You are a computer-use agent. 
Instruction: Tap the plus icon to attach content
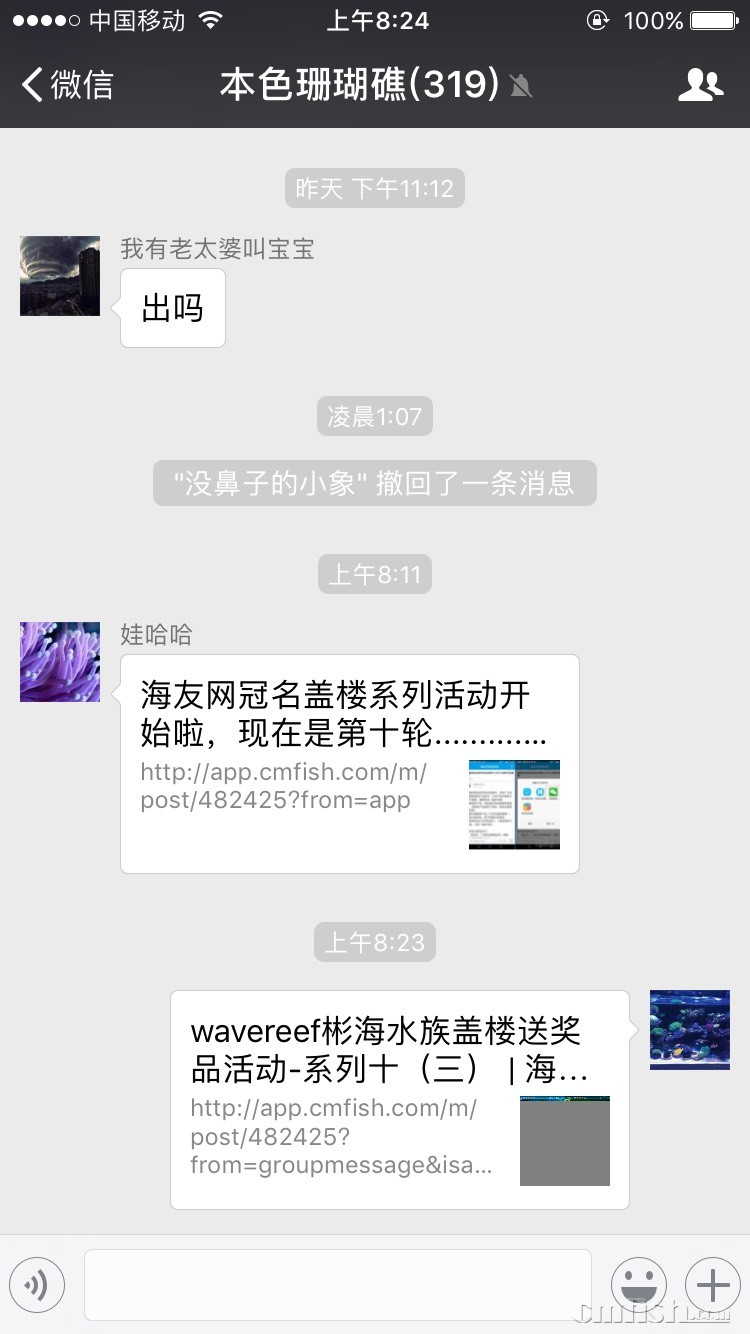tap(712, 1285)
